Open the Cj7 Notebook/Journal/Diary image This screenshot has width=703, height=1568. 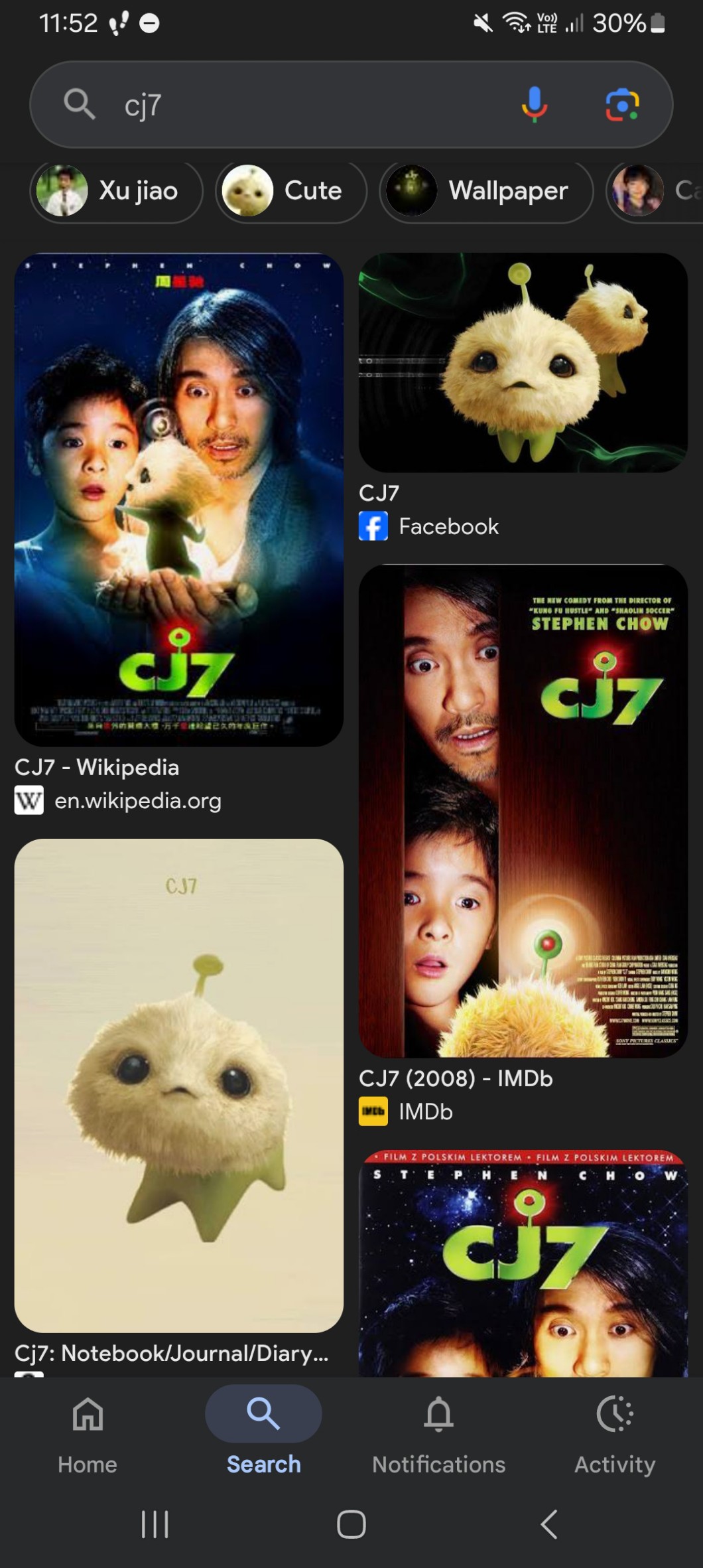pos(179,1085)
